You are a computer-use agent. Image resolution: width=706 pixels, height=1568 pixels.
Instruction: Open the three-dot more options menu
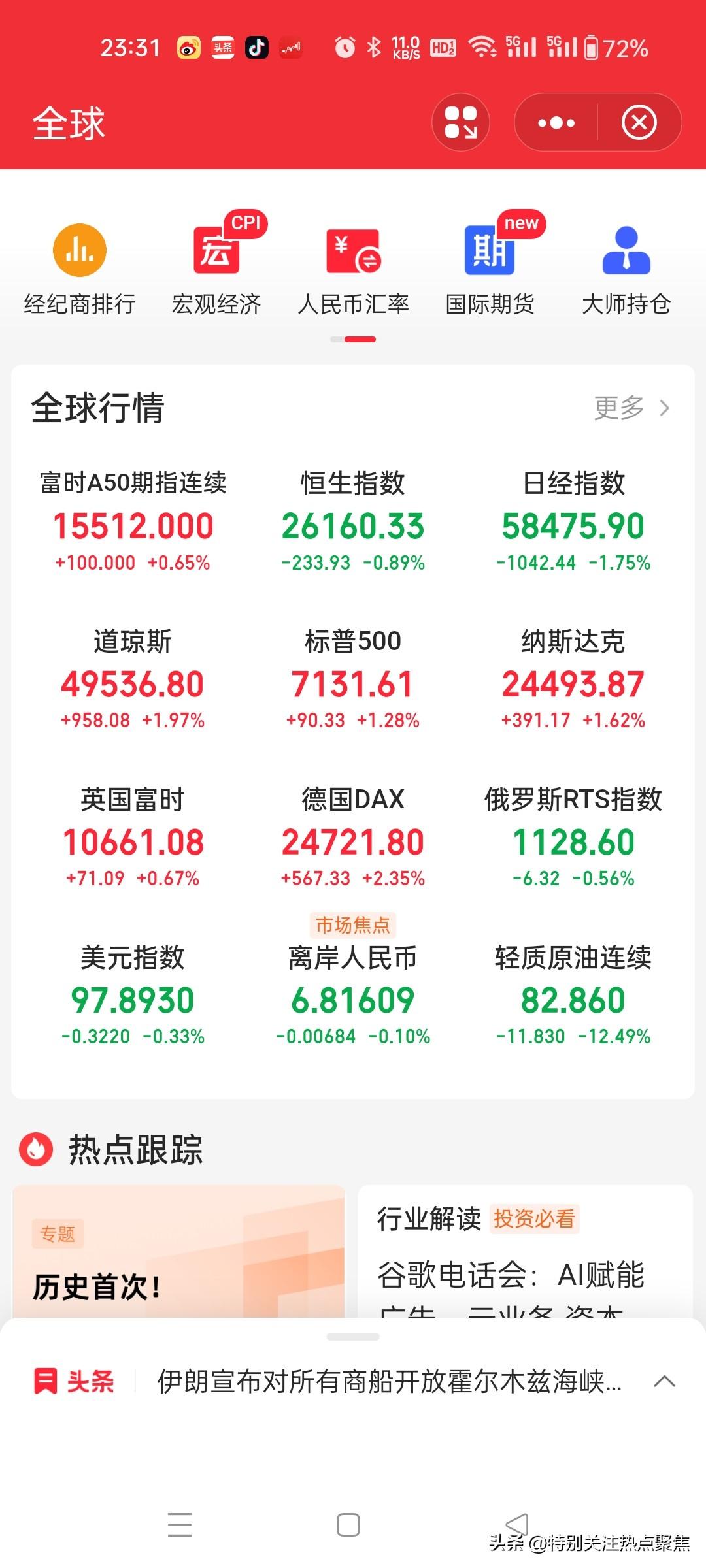pyautogui.click(x=556, y=122)
